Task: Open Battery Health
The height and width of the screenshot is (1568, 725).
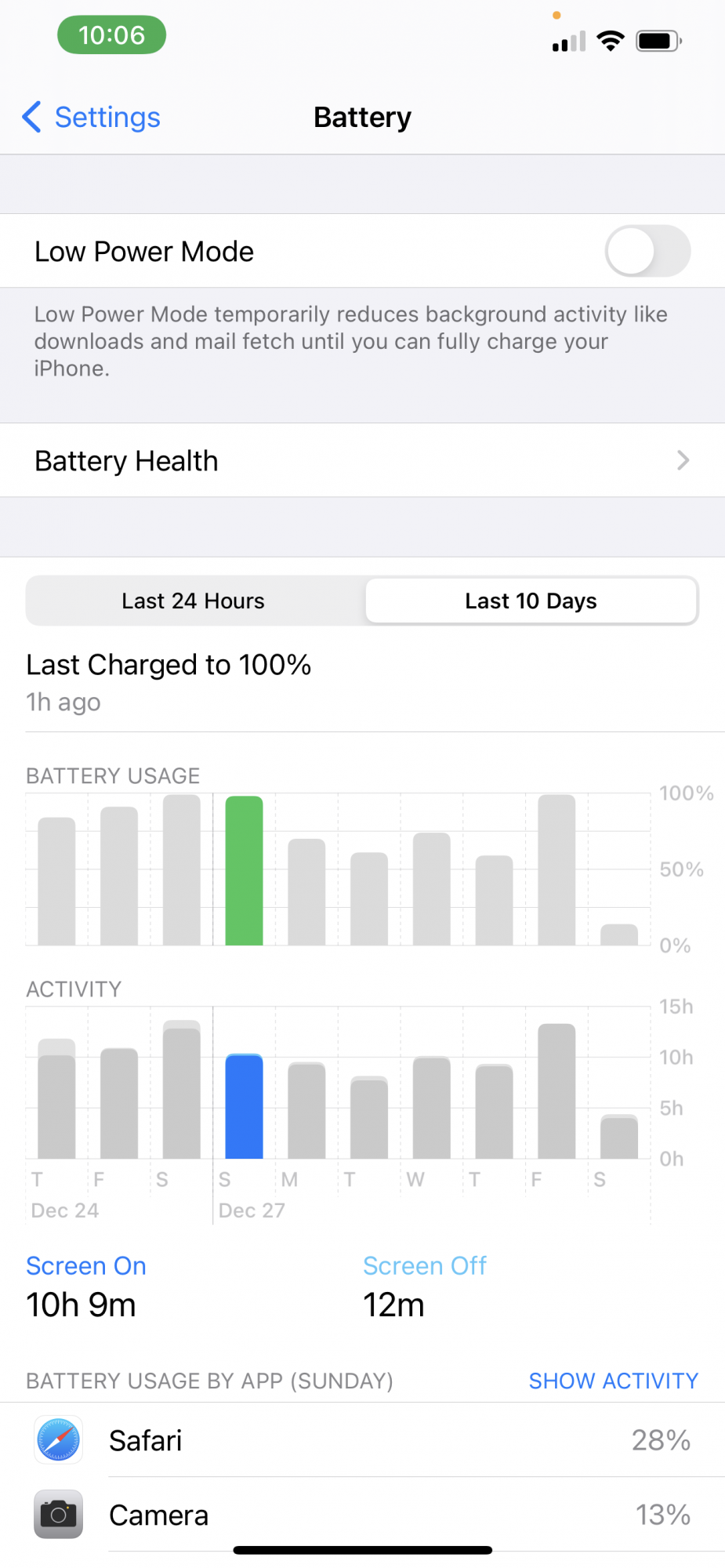Action: [x=362, y=461]
